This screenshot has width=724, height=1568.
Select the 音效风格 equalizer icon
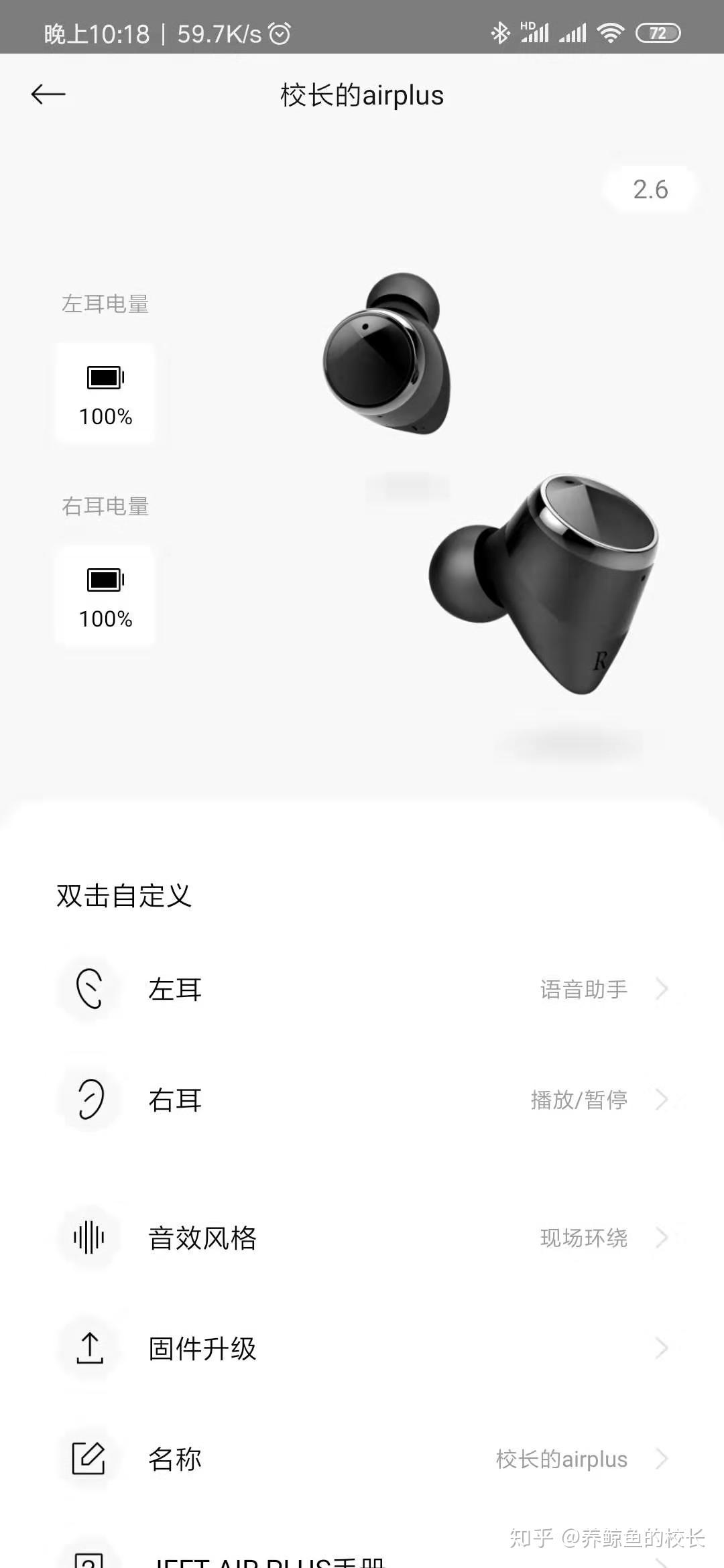coord(89,1238)
